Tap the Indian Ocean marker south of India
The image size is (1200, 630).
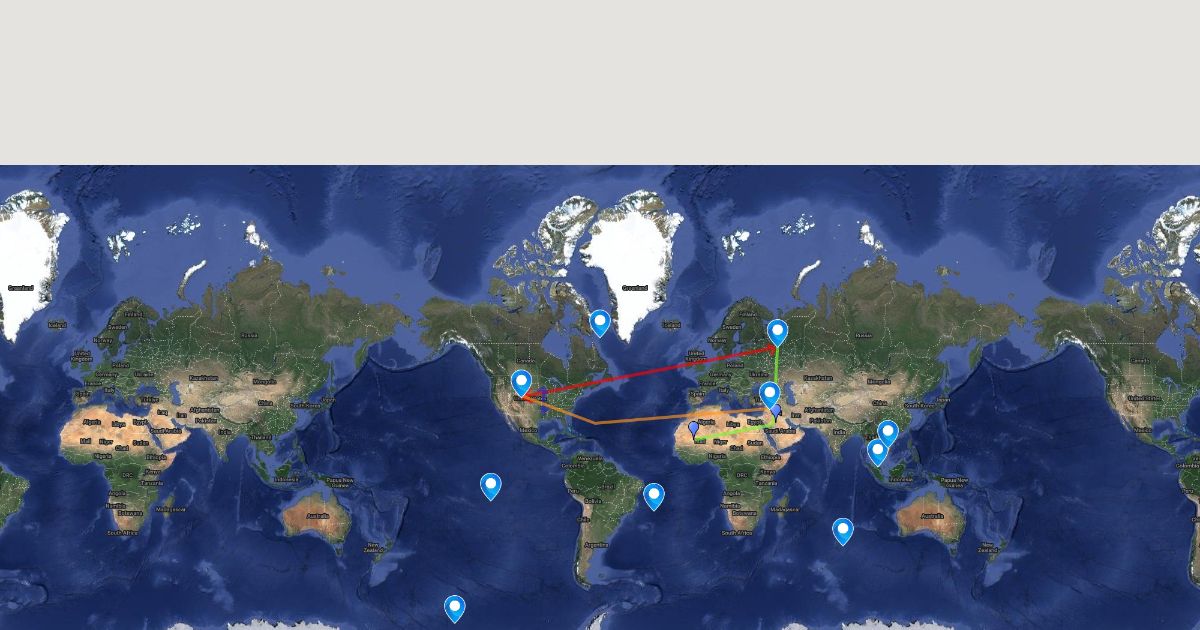point(843,530)
